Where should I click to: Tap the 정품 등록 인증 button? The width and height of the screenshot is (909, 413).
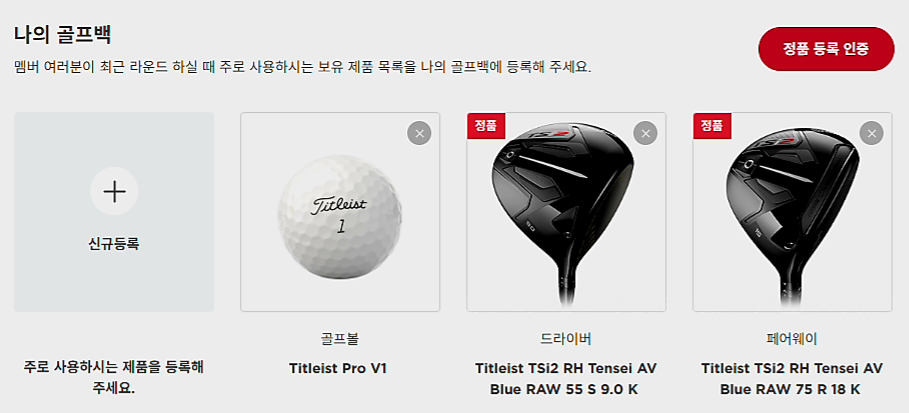click(826, 49)
